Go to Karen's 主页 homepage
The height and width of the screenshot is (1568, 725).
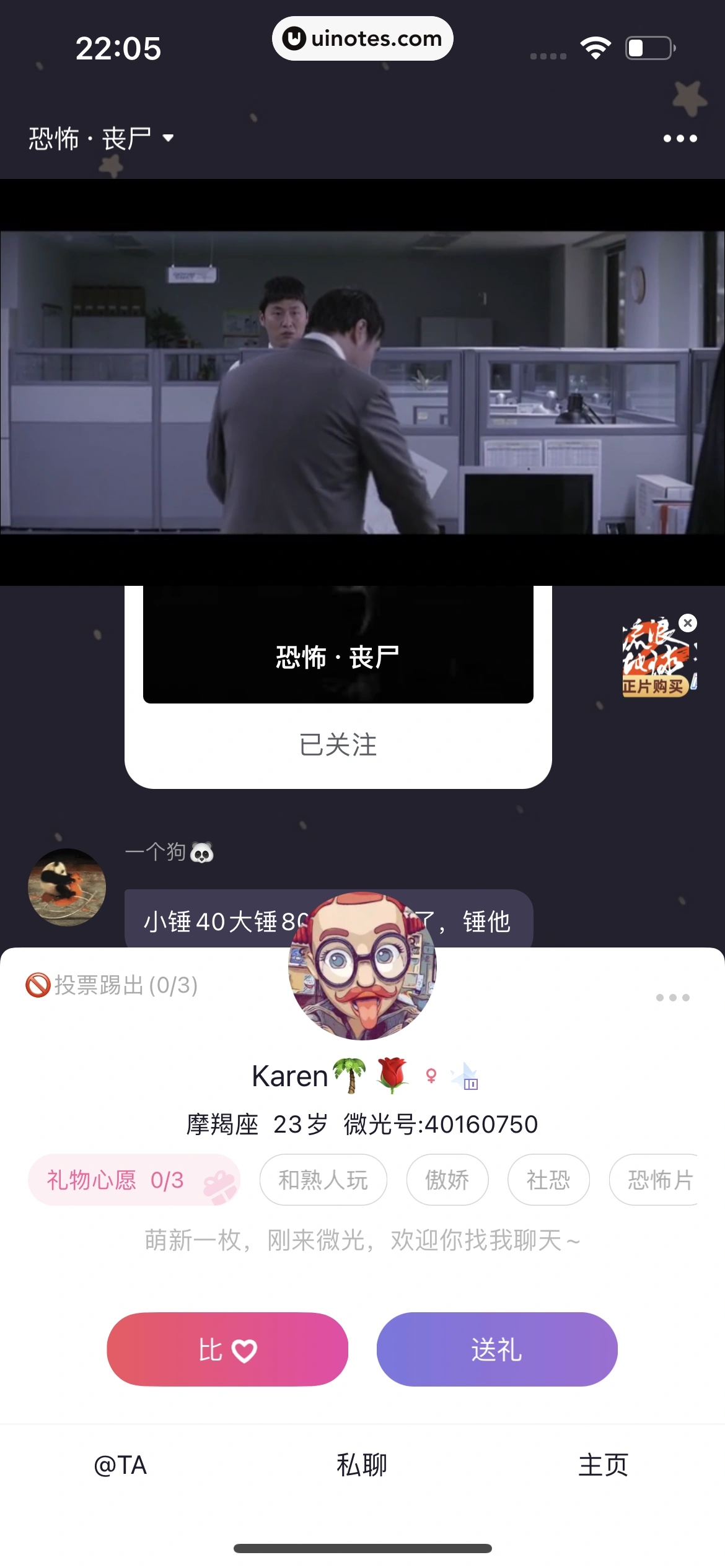click(603, 1465)
